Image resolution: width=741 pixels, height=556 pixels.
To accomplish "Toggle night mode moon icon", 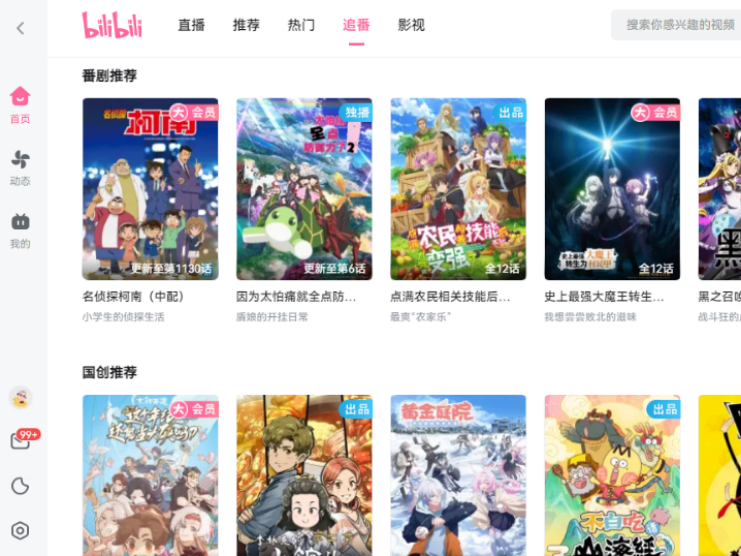I will (x=20, y=486).
